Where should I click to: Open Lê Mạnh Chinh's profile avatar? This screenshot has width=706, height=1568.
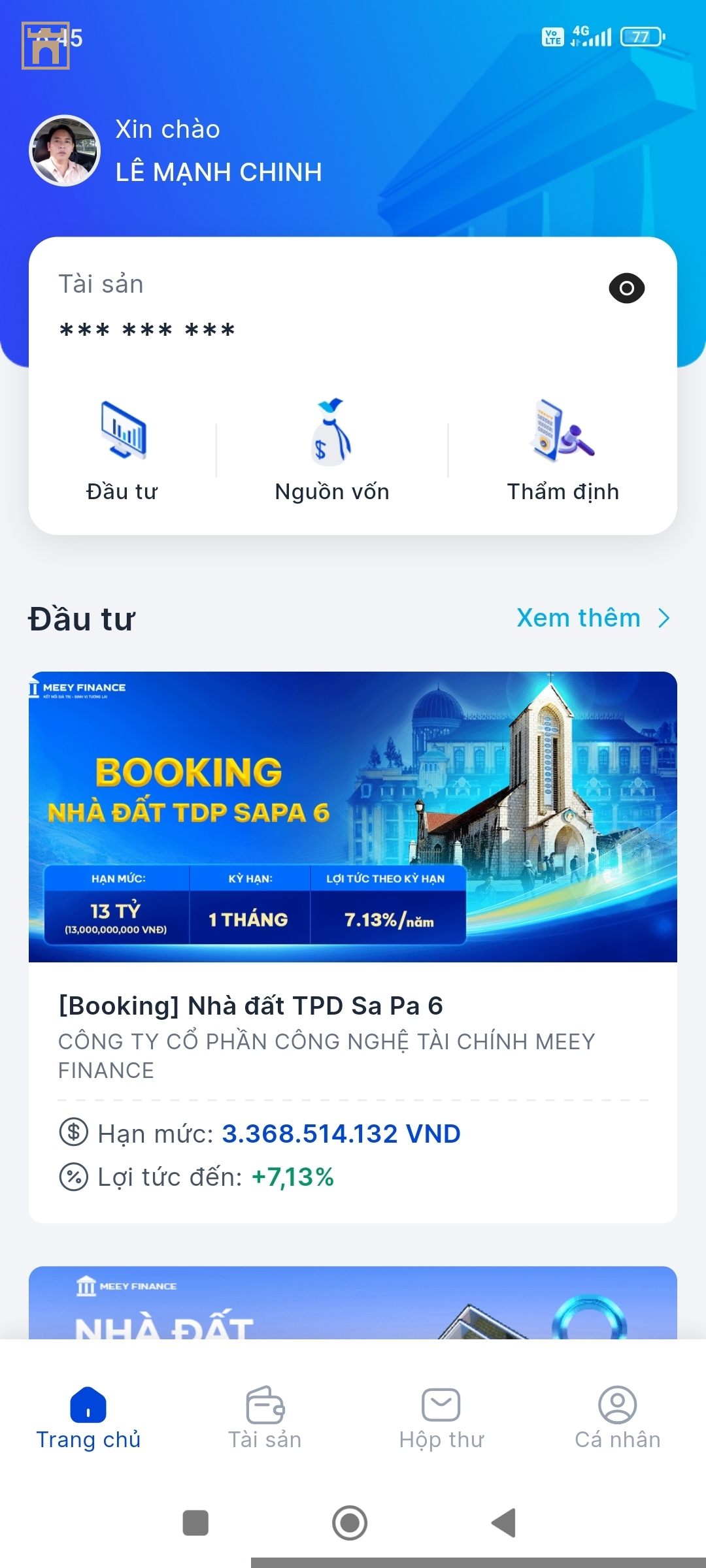[65, 151]
